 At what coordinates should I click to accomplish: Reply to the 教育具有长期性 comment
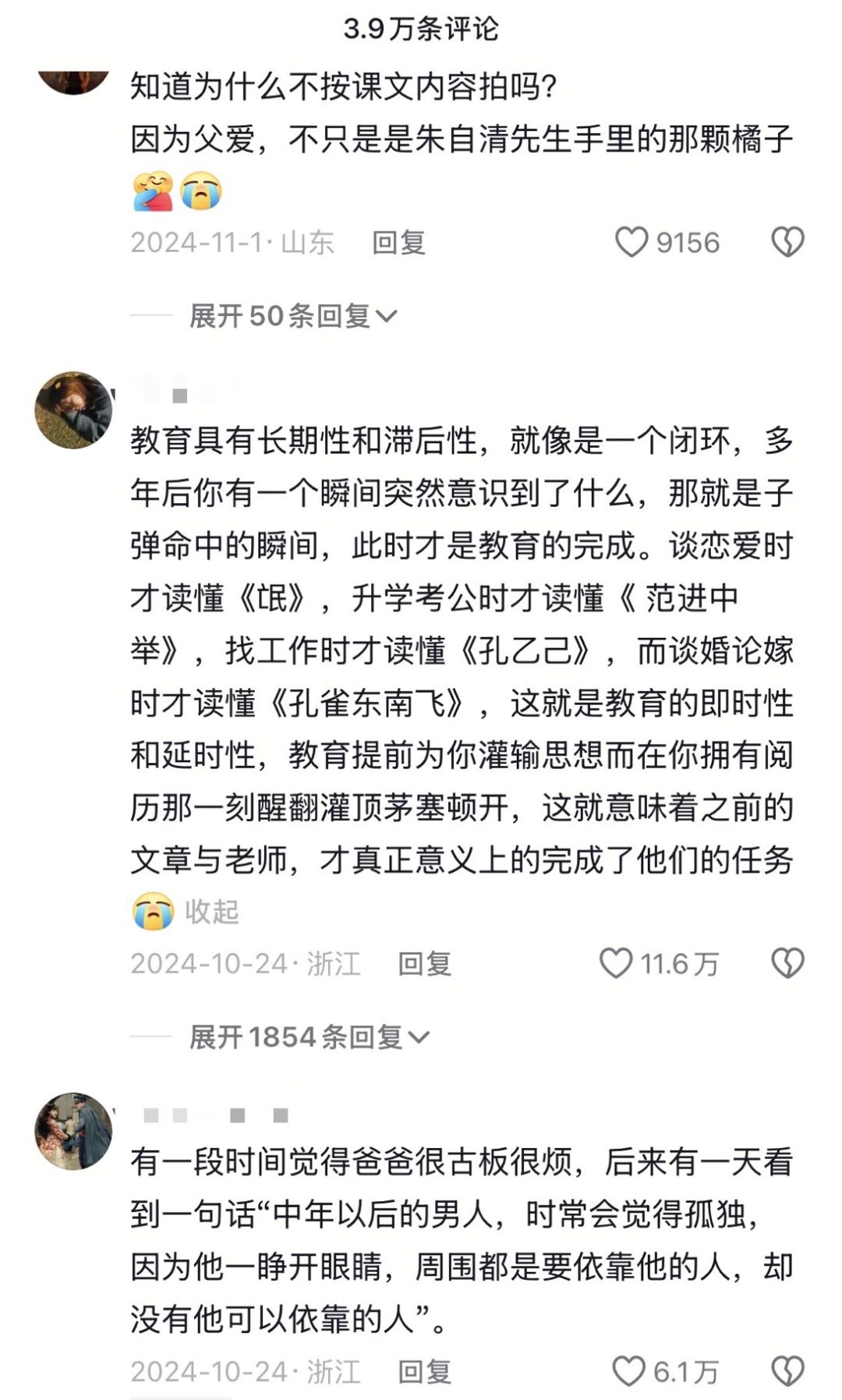click(x=424, y=964)
